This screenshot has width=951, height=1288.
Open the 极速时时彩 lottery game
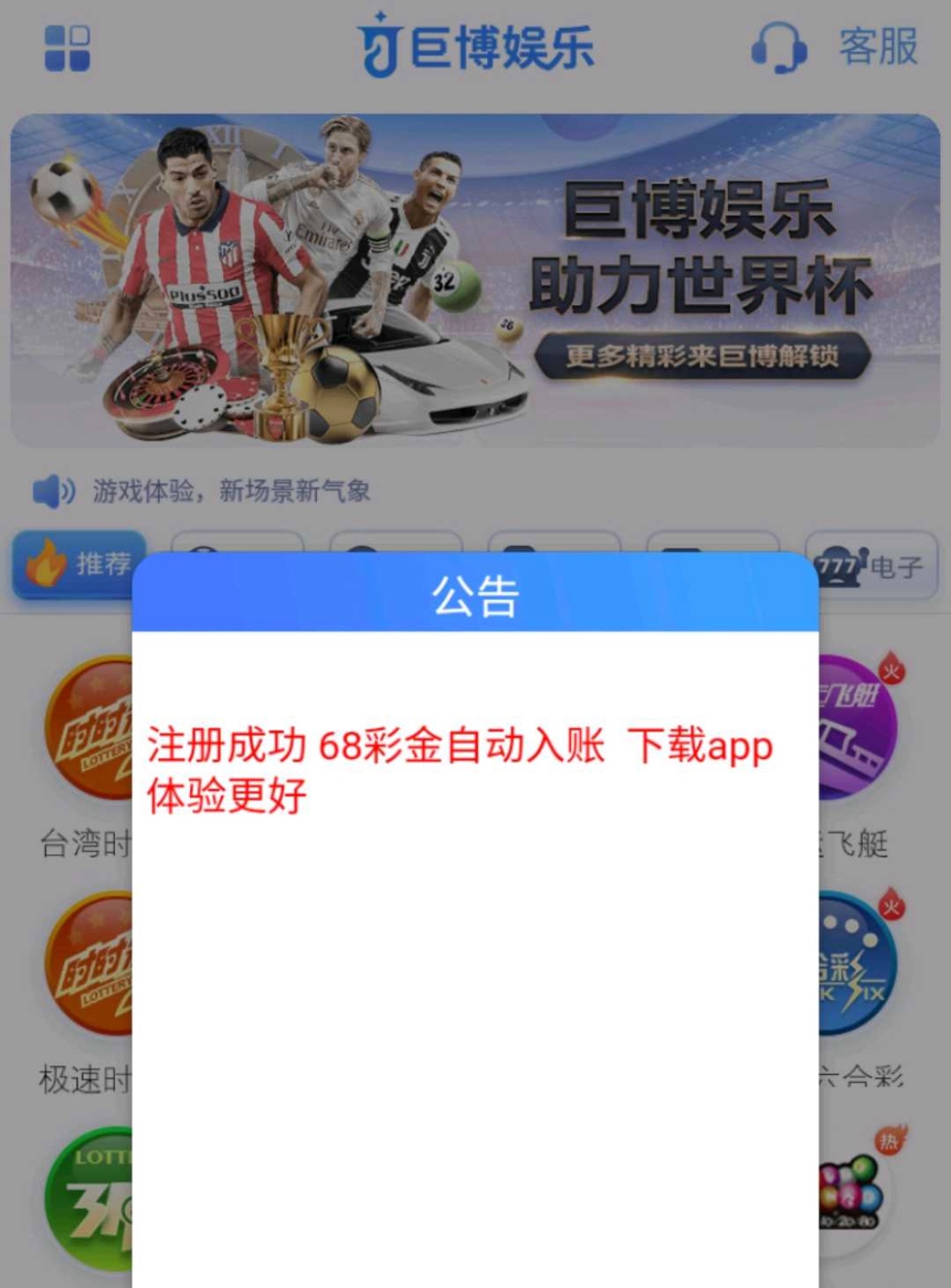88,967
